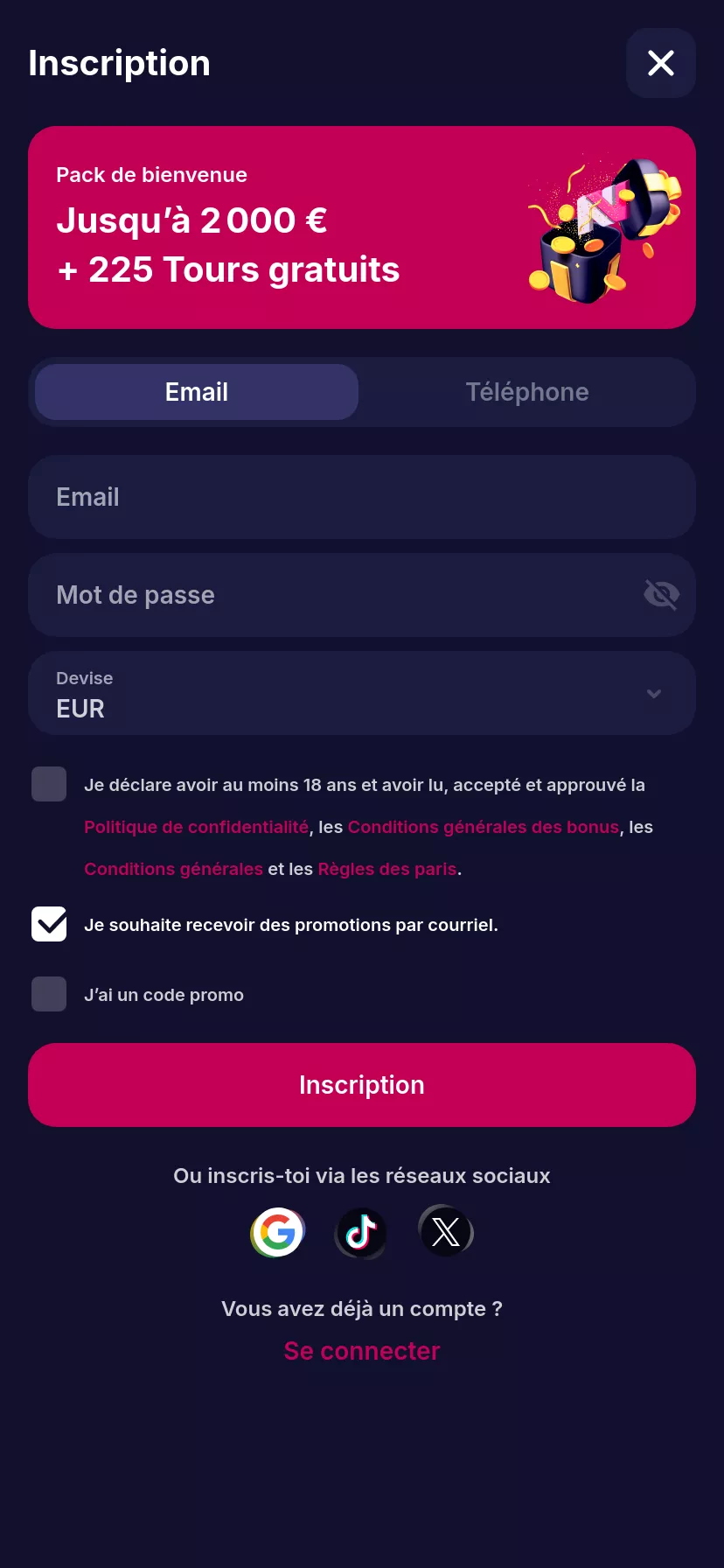724x1568 pixels.
Task: Select the Email registration tab
Action: [x=195, y=391]
